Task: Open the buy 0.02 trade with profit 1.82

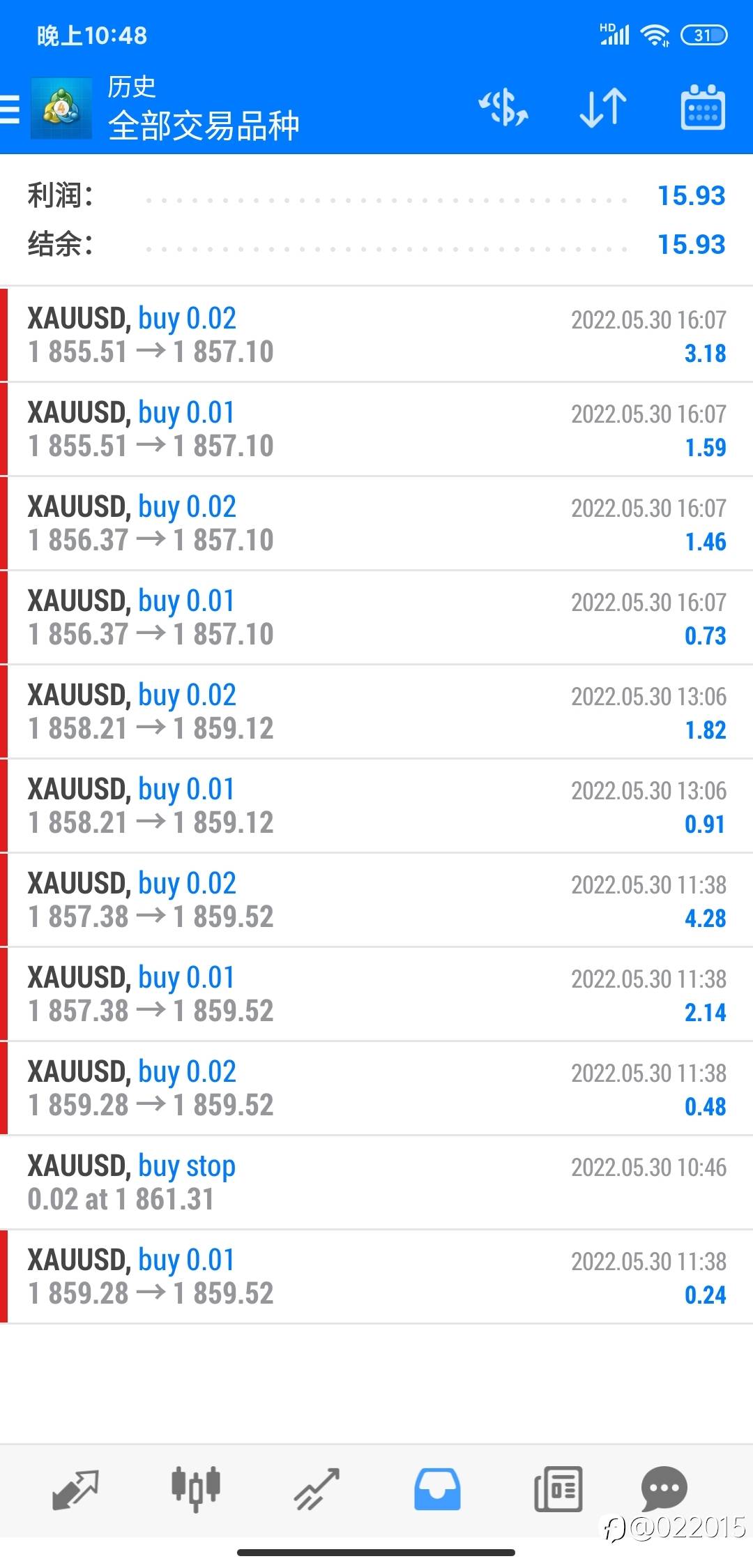Action: 376,711
